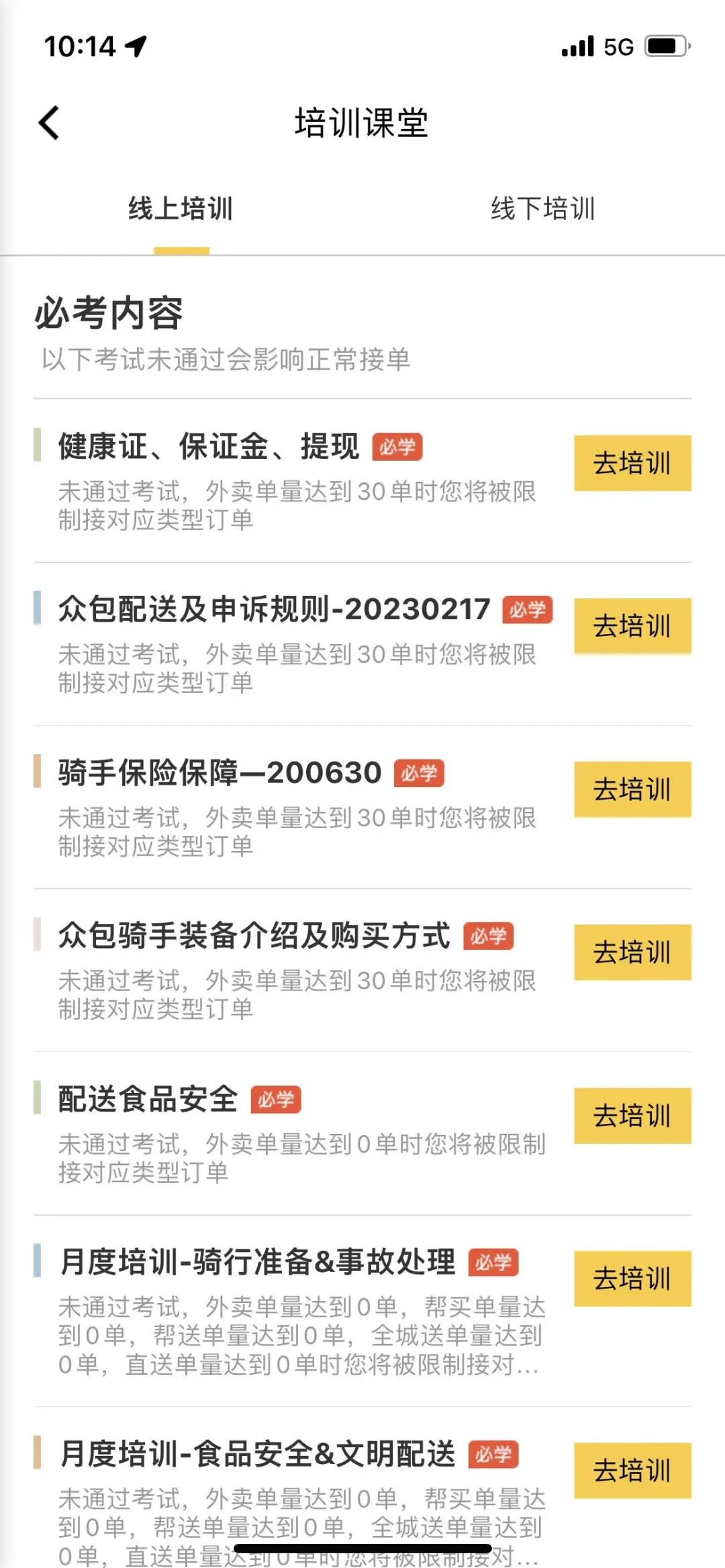Launch 去培训 for 配送食品安全
The height and width of the screenshot is (1568, 725).
click(632, 1116)
